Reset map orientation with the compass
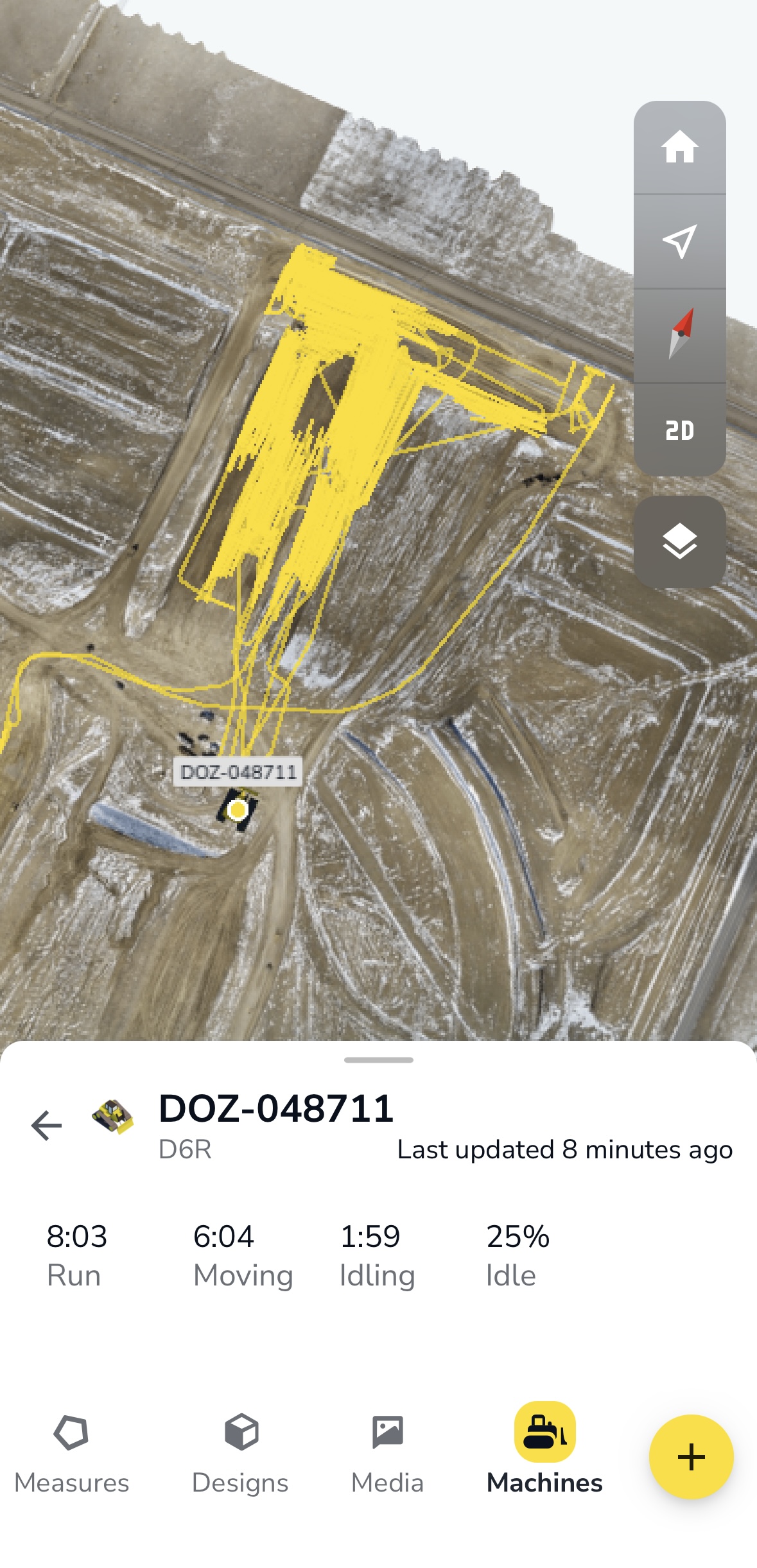Image resolution: width=757 pixels, height=1568 pixels. [679, 335]
